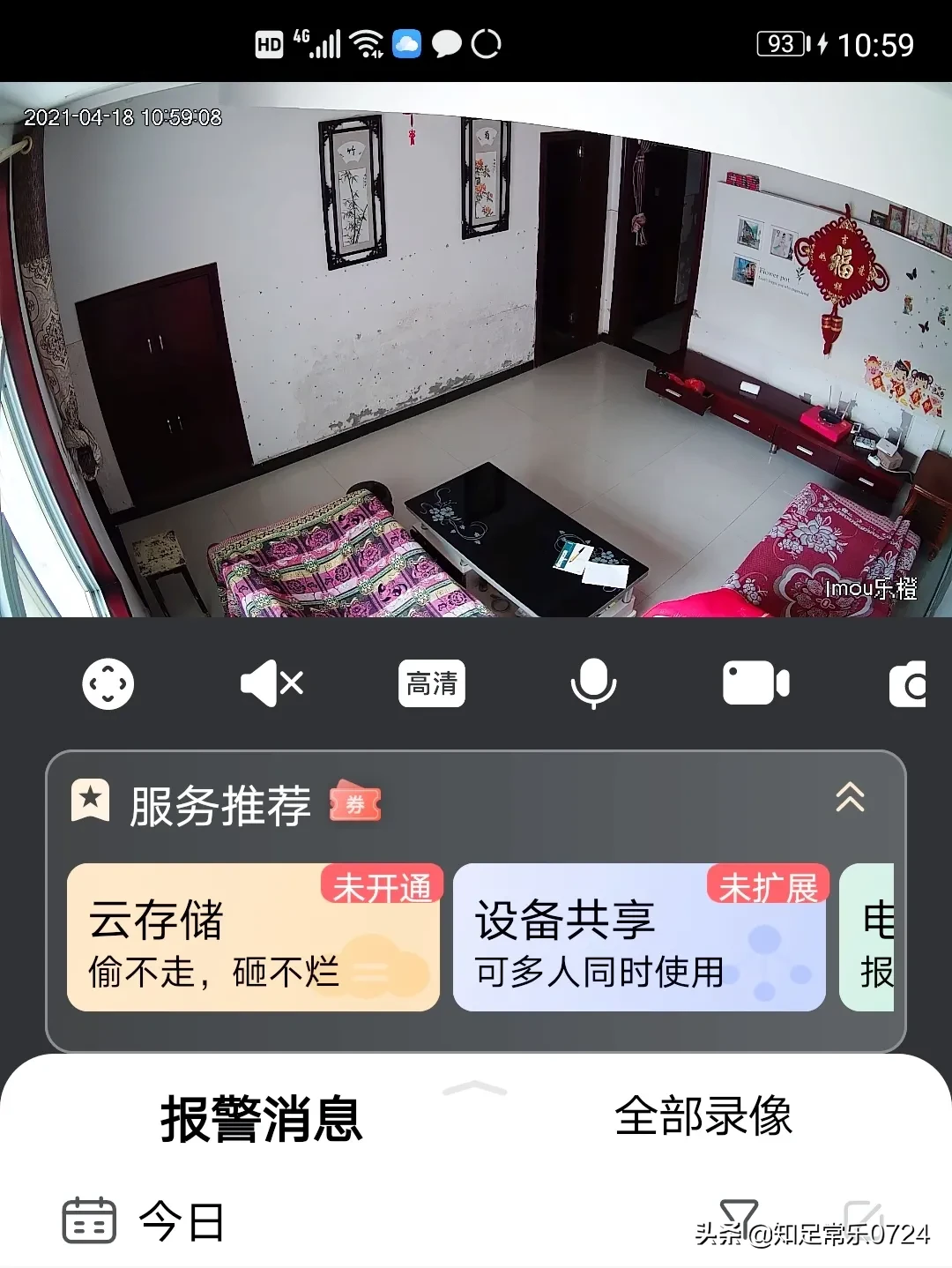Screen dimensions: 952x1268
Task: Take a snapshot of the feed
Action: (x=910, y=683)
